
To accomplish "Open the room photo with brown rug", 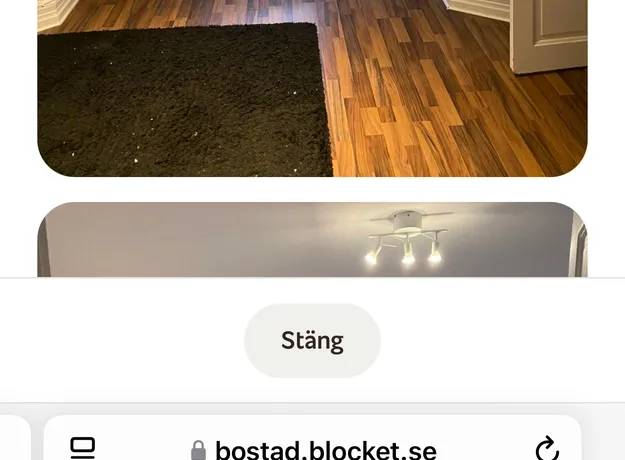I will (x=312, y=88).
